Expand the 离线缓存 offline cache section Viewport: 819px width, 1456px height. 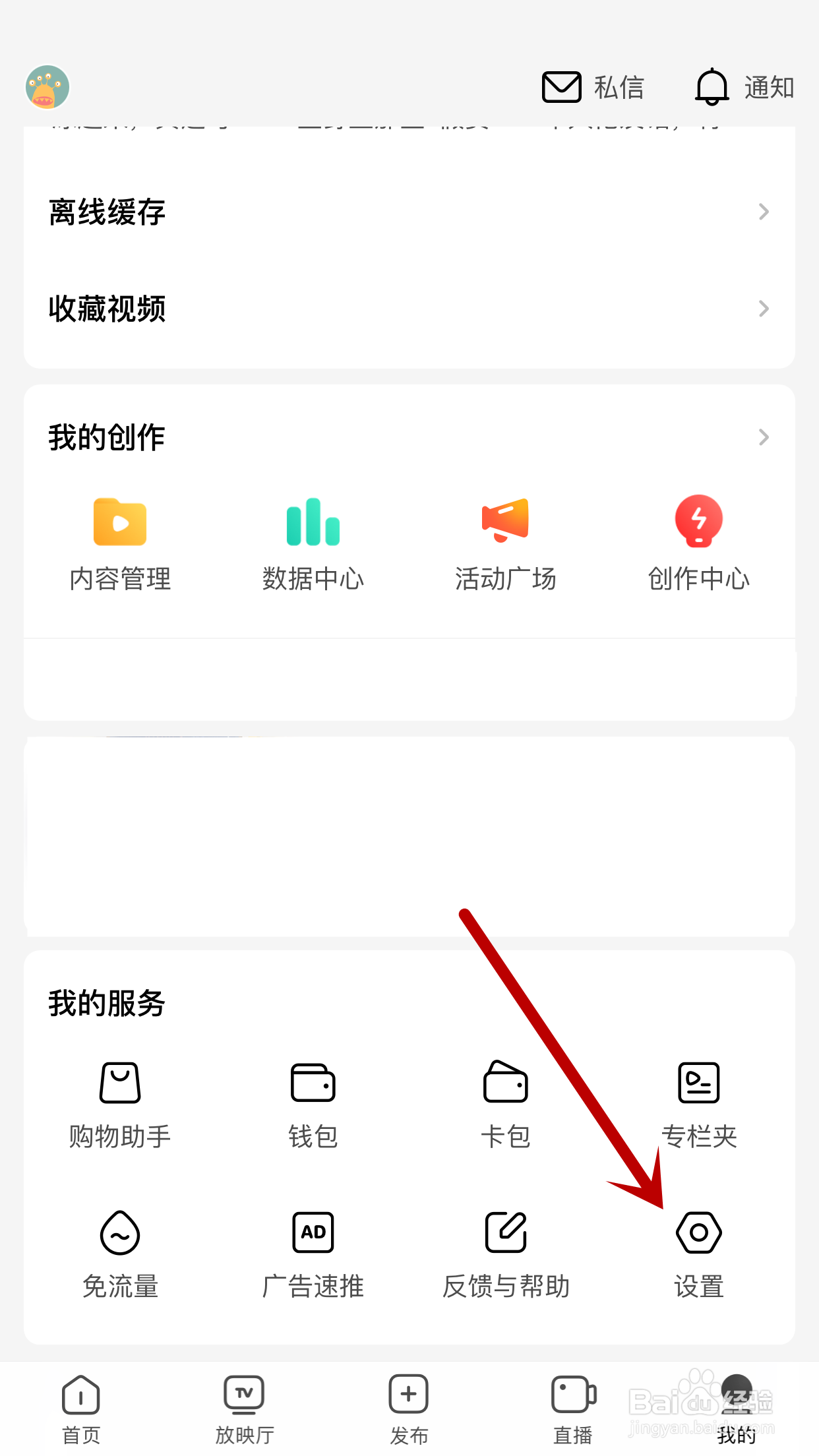409,212
